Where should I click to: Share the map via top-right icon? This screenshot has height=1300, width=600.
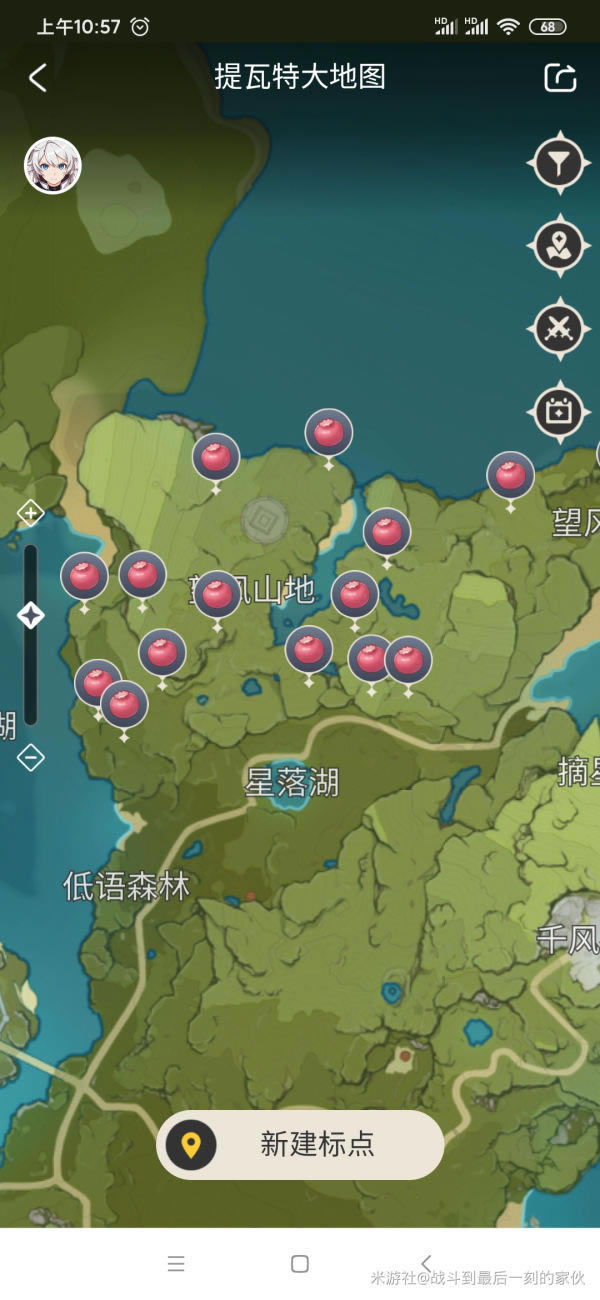click(560, 78)
